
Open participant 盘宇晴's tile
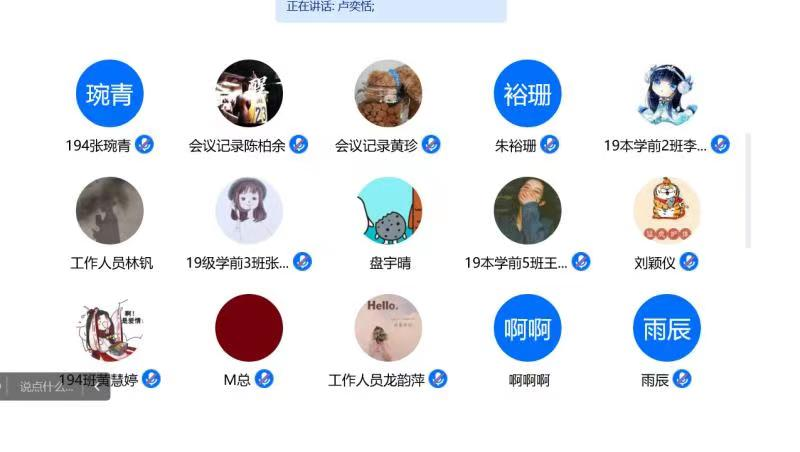click(388, 211)
